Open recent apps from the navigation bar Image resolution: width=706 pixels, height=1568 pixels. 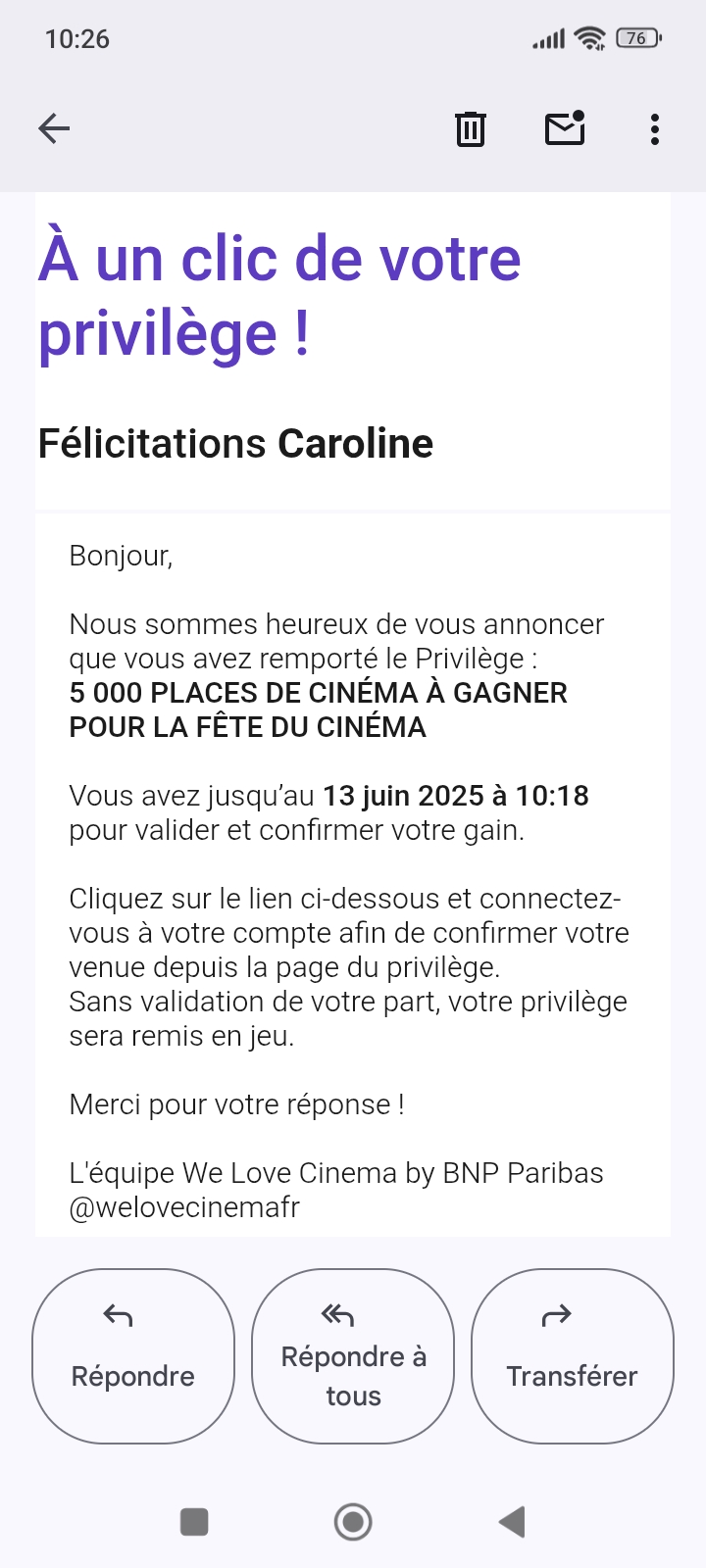click(x=194, y=1522)
